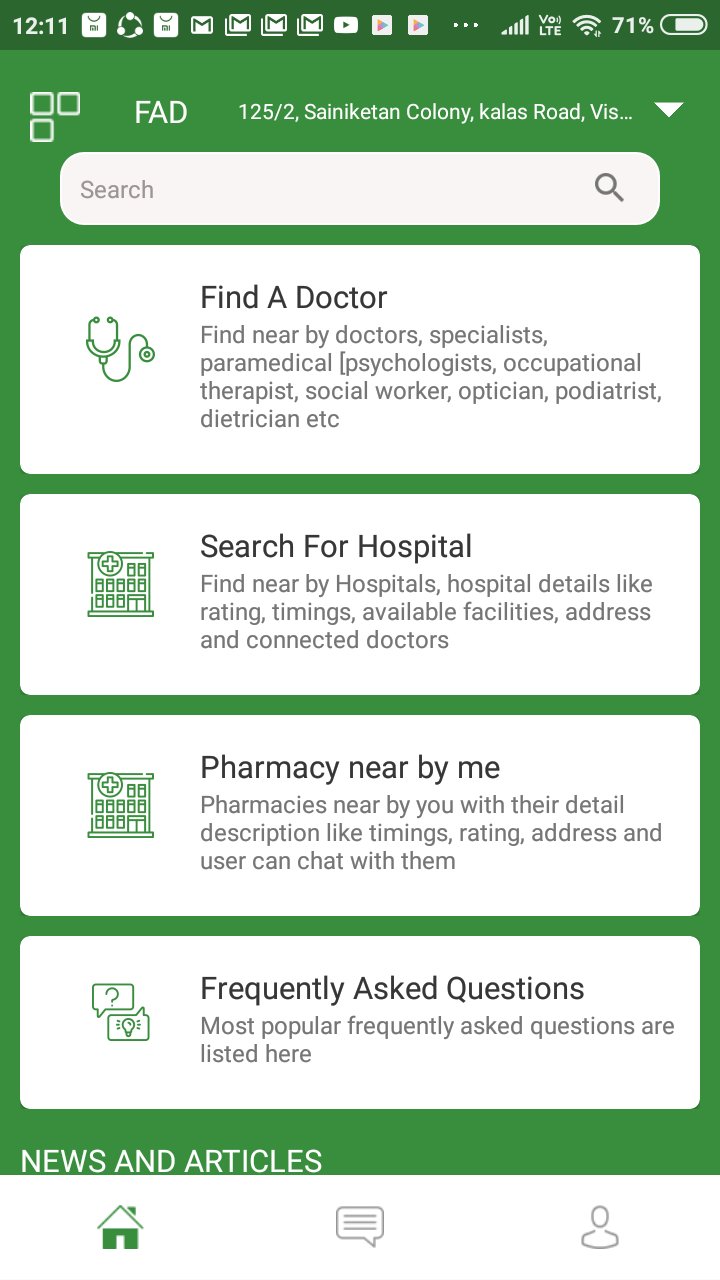Click the Search input field
The height and width of the screenshot is (1280, 720).
coord(300,188)
